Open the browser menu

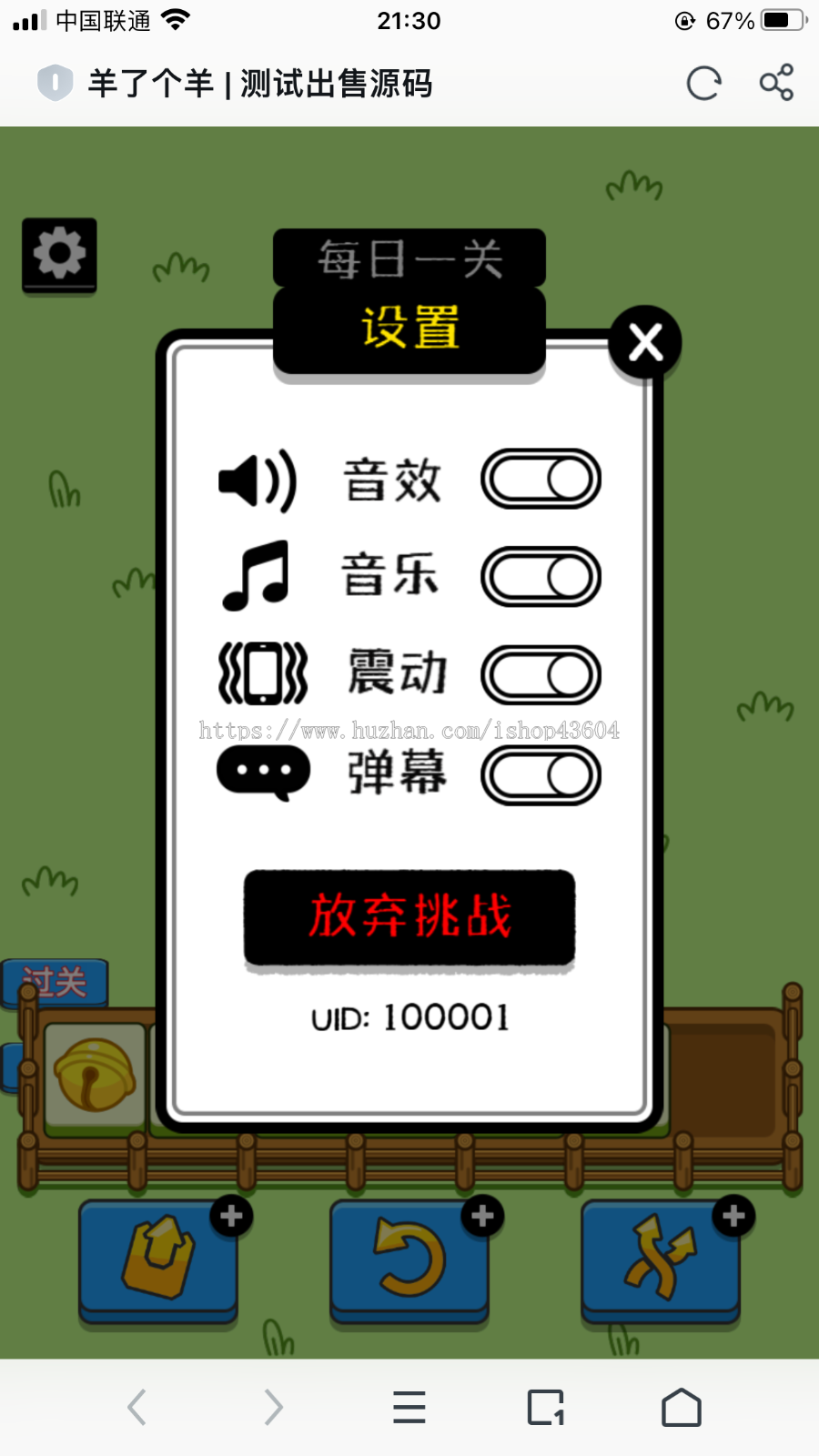409,1407
